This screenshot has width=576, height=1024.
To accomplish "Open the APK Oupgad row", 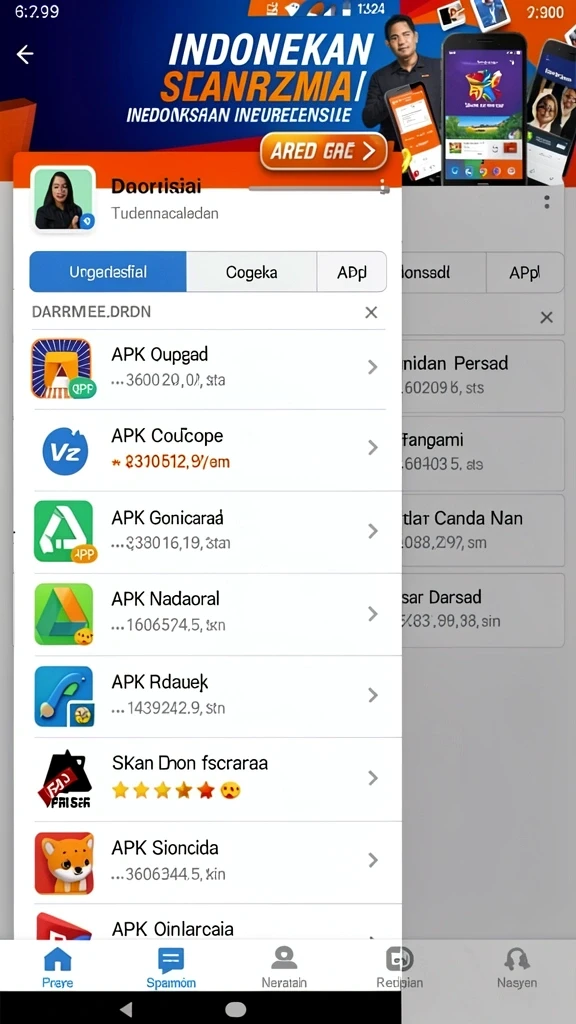I will [208, 368].
